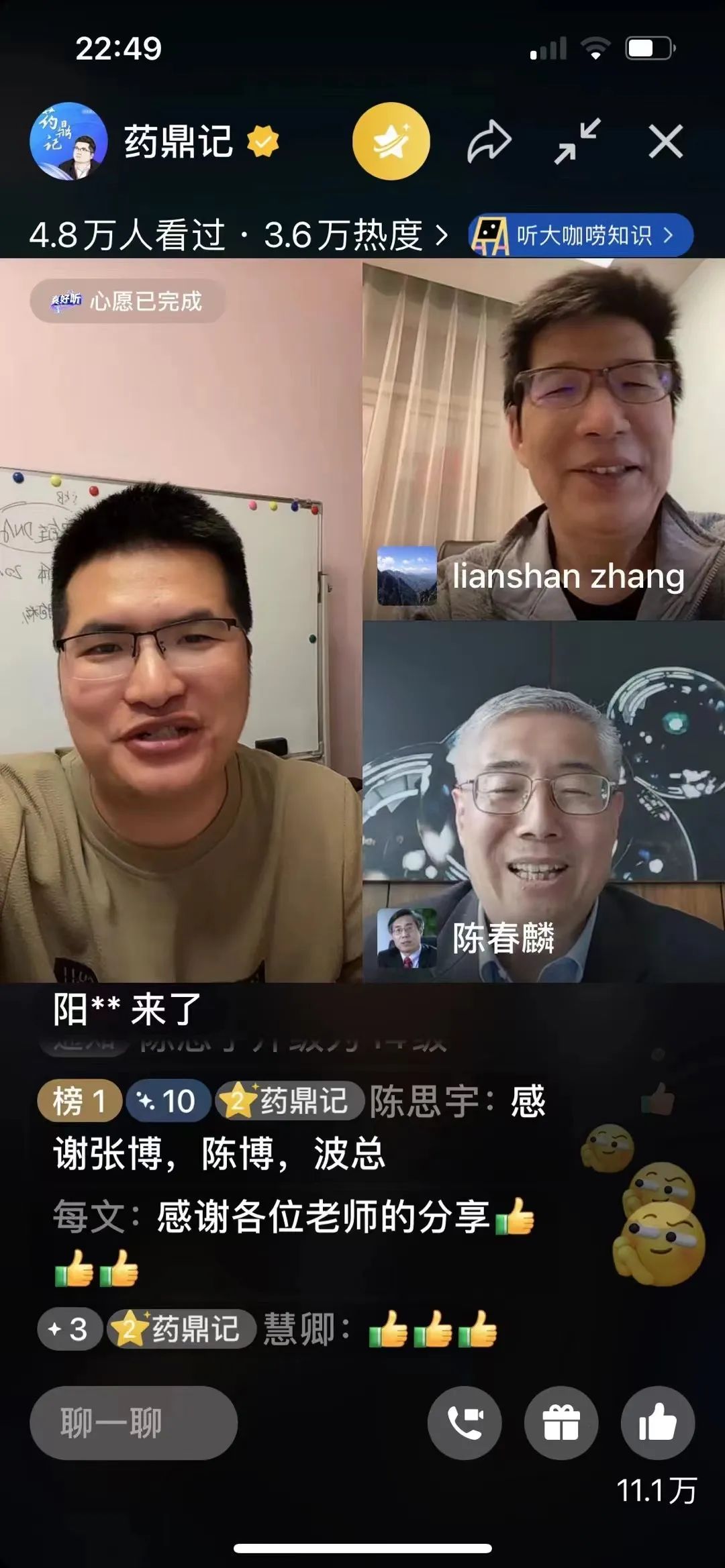Close the live stream
This screenshot has height=1568, width=725.
(x=665, y=142)
